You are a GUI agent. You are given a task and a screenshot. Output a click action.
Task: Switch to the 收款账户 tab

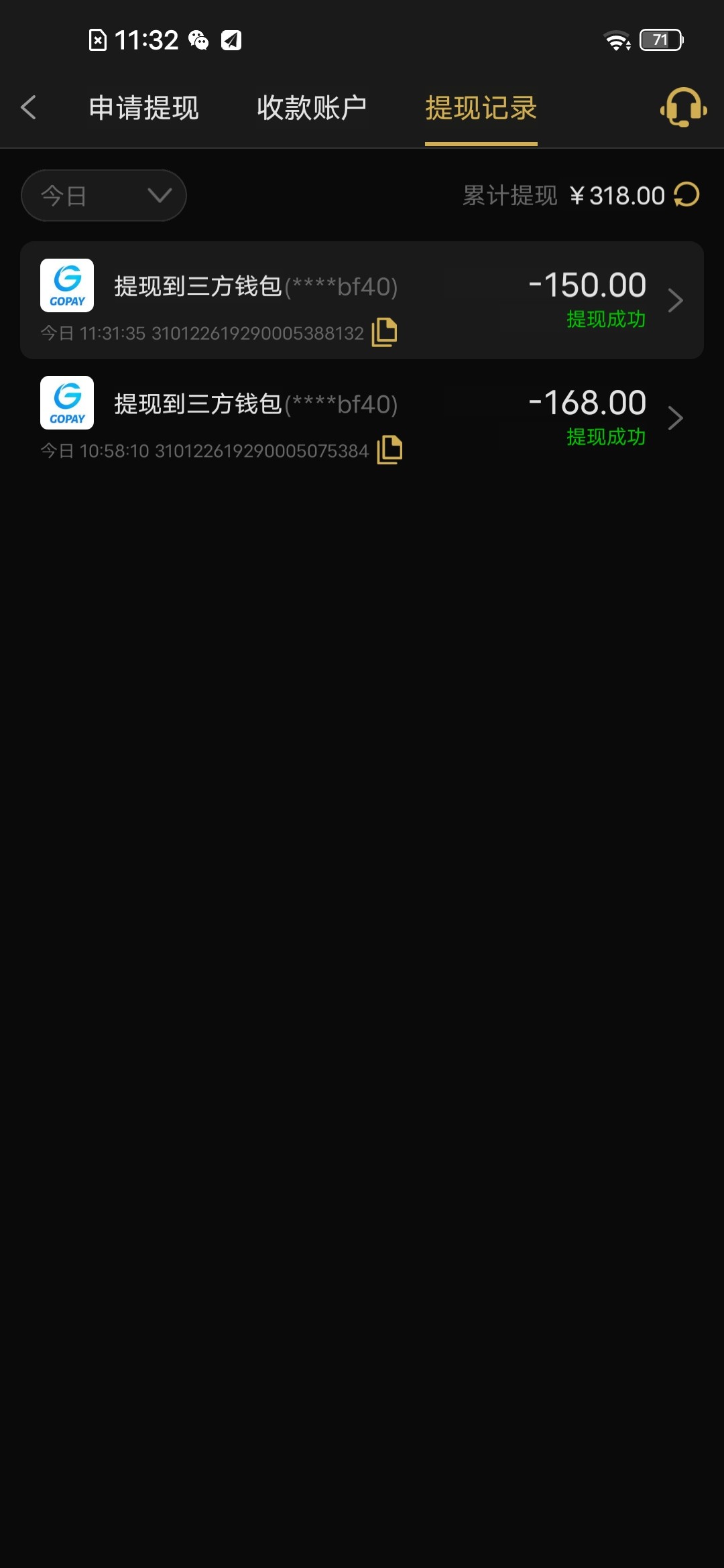pos(312,107)
